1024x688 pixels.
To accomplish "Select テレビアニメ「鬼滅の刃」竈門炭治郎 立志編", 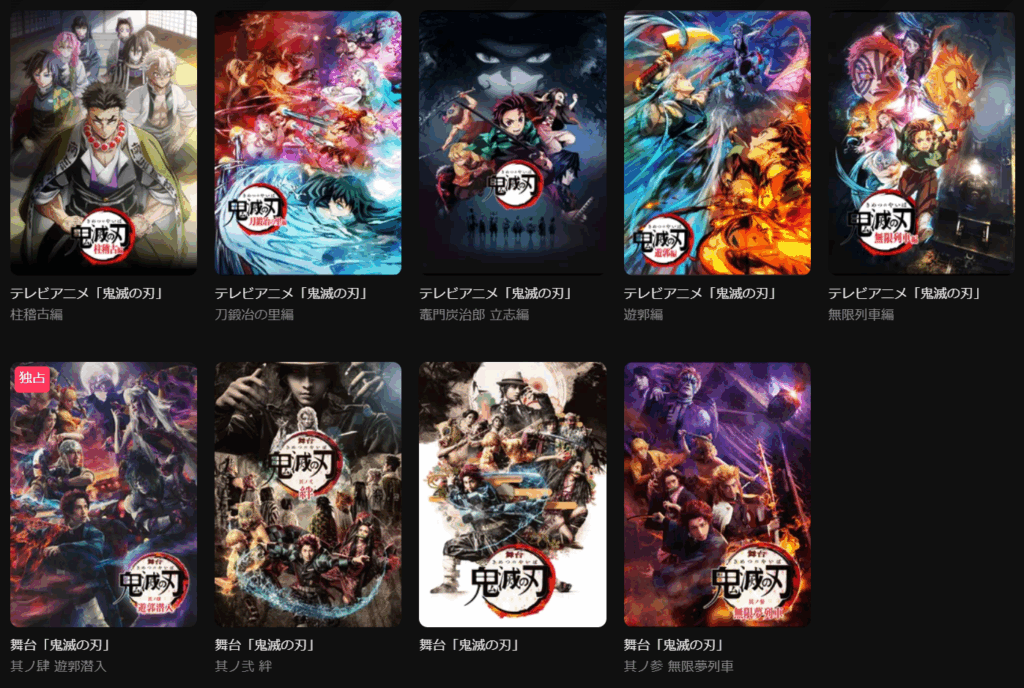I will (x=512, y=143).
